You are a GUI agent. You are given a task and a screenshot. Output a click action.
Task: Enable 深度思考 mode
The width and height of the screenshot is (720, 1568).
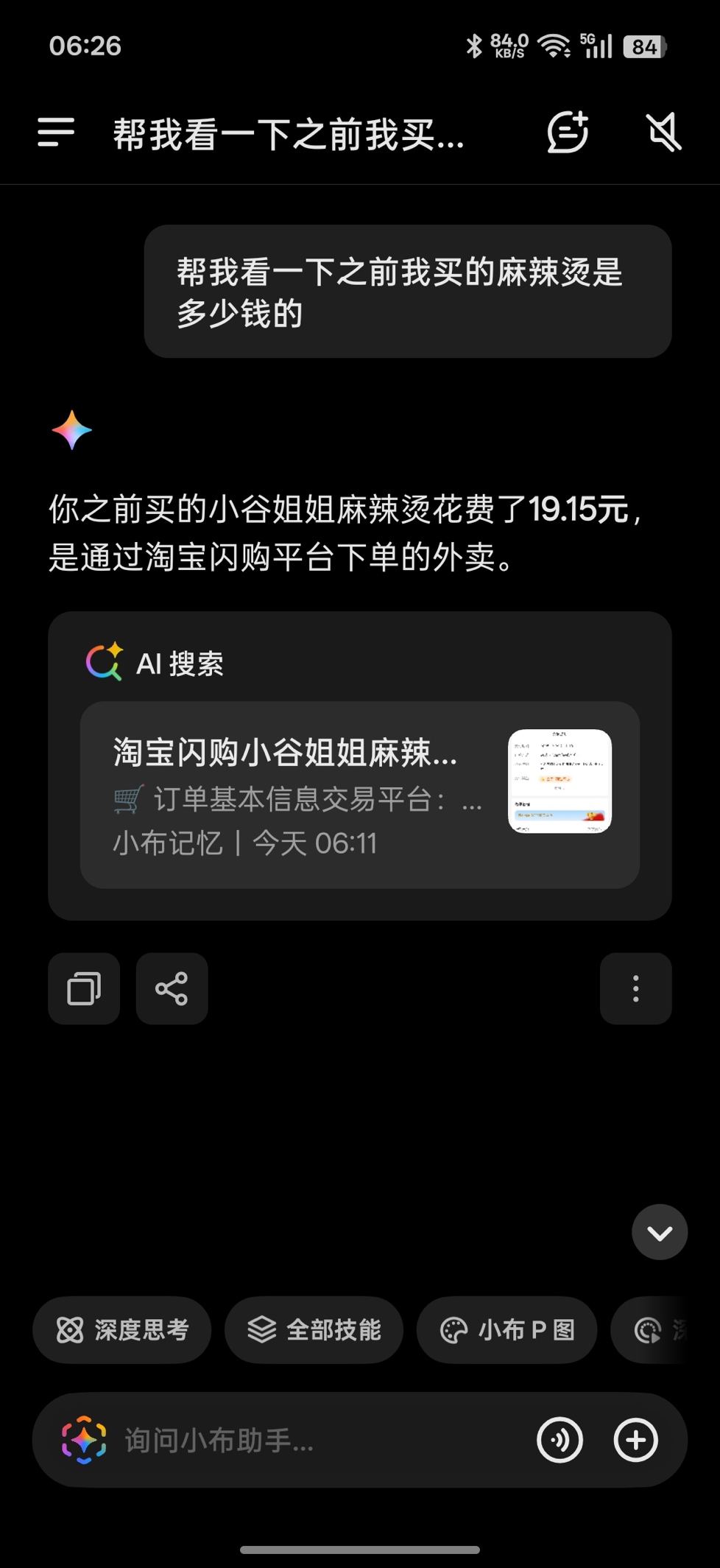122,1330
